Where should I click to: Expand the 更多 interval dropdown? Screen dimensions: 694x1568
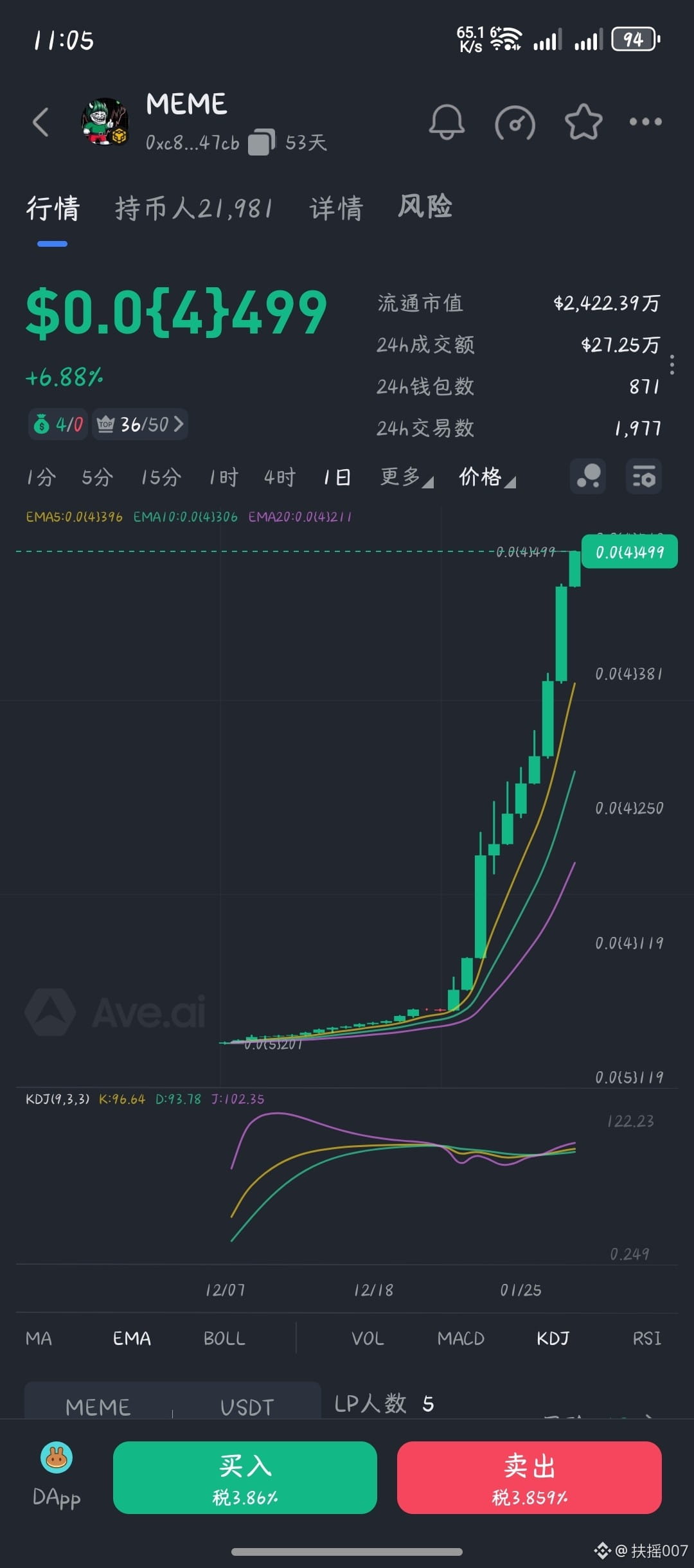(407, 477)
